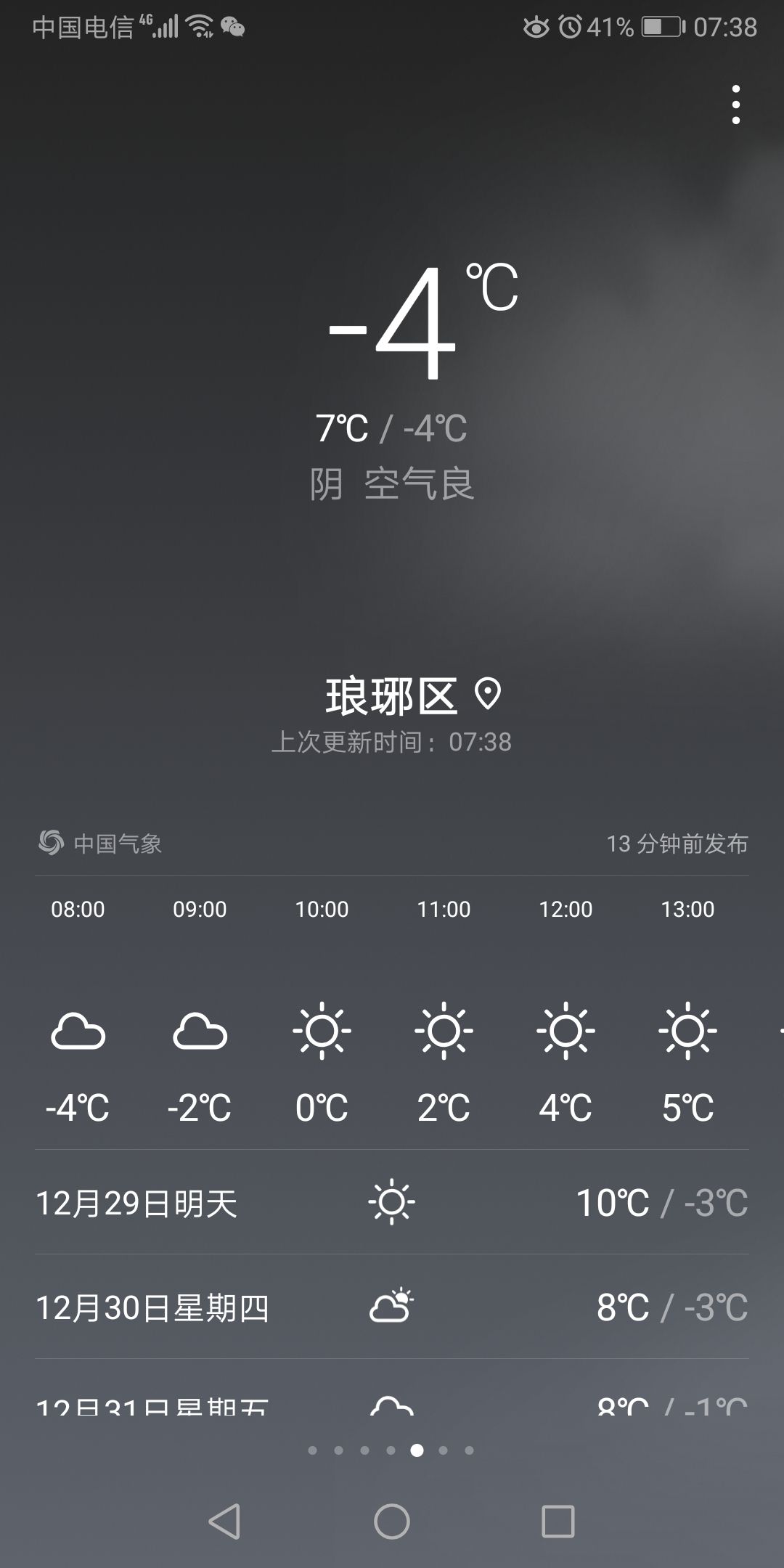This screenshot has width=784, height=1568.
Task: Open the 12月30日星期四 forecast row
Action: (x=392, y=1307)
